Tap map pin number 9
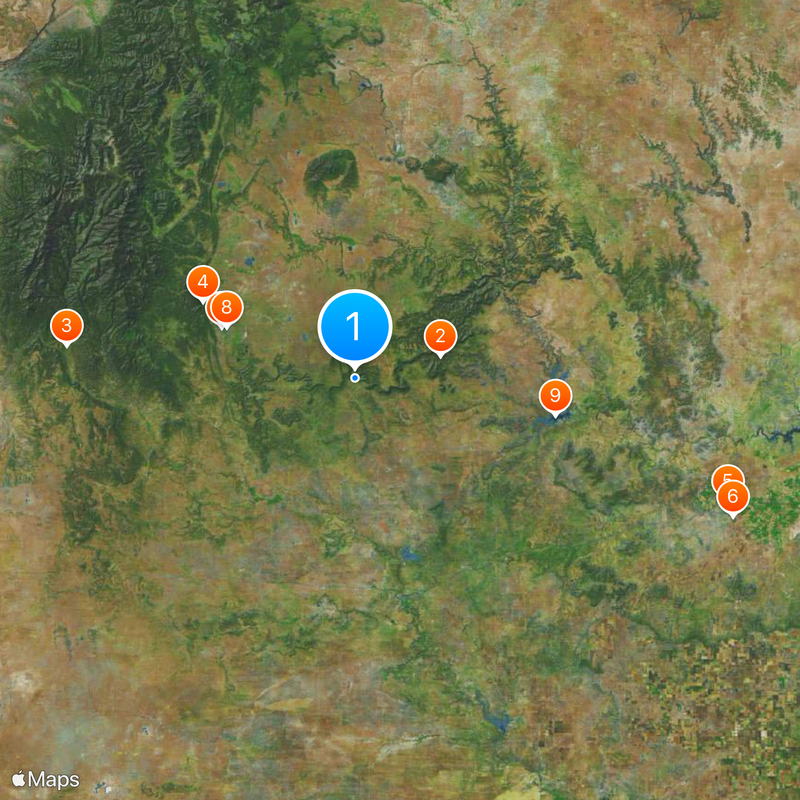The height and width of the screenshot is (800, 800). pos(555,395)
